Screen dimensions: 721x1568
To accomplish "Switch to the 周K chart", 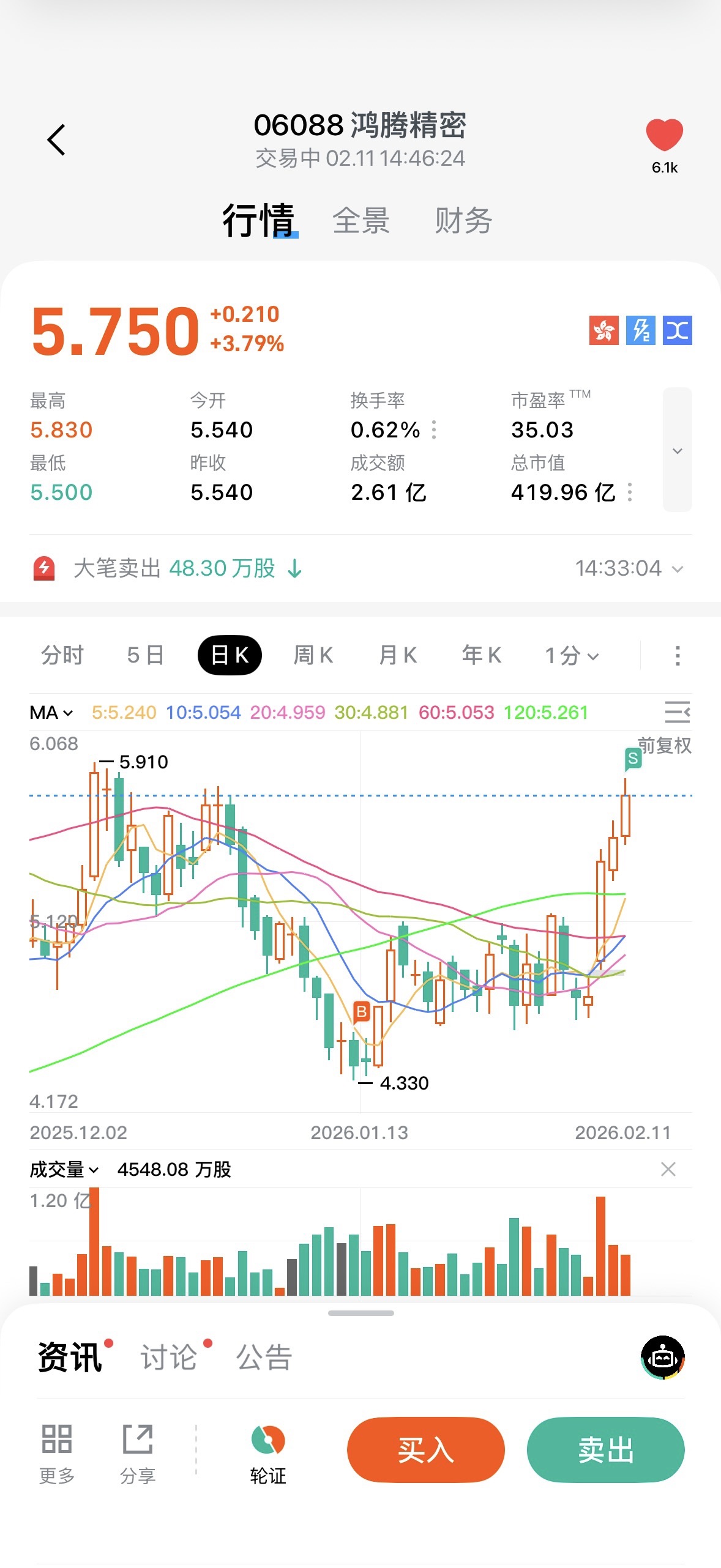I will [313, 655].
